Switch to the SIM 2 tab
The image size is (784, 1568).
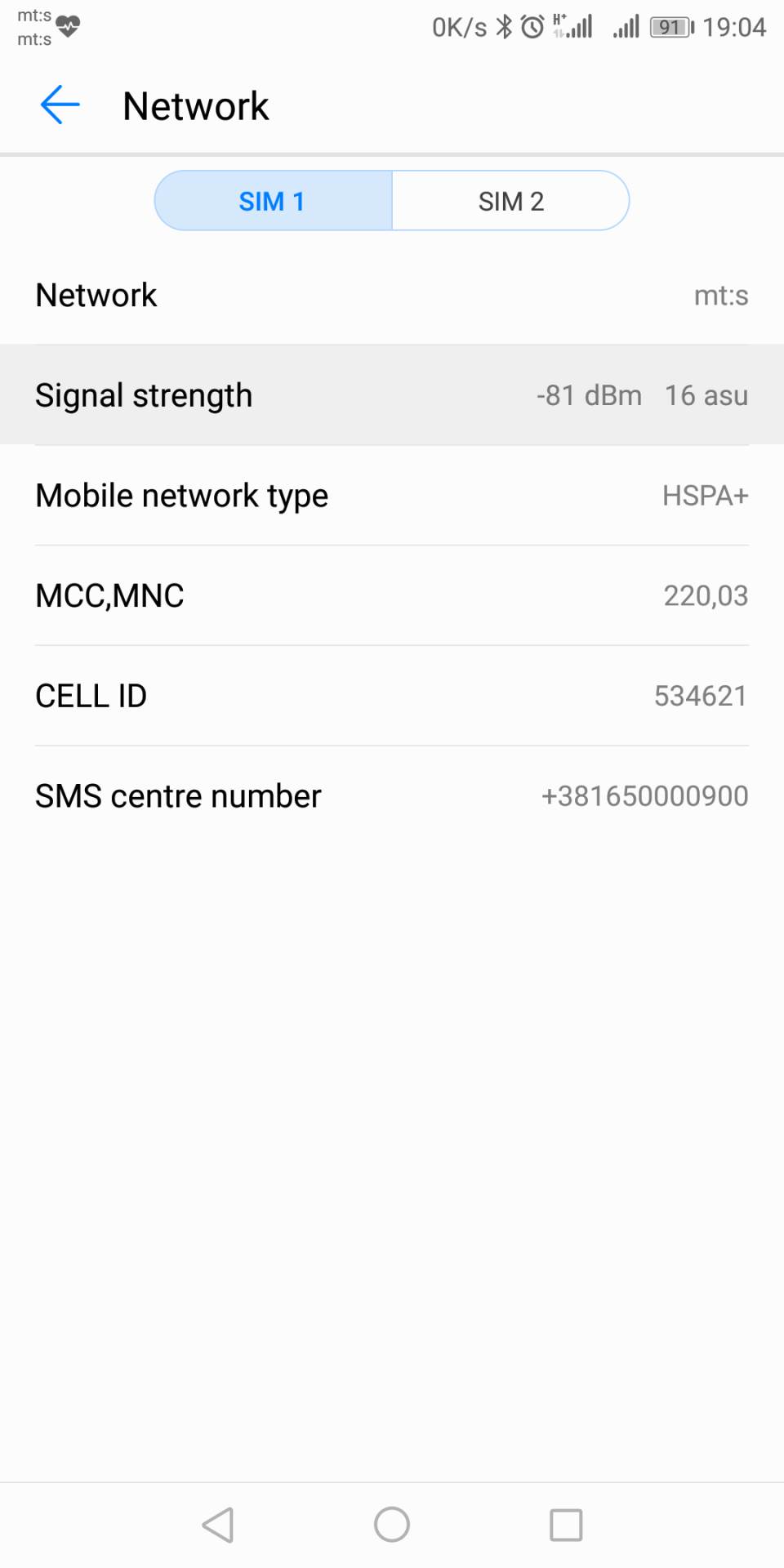[510, 201]
